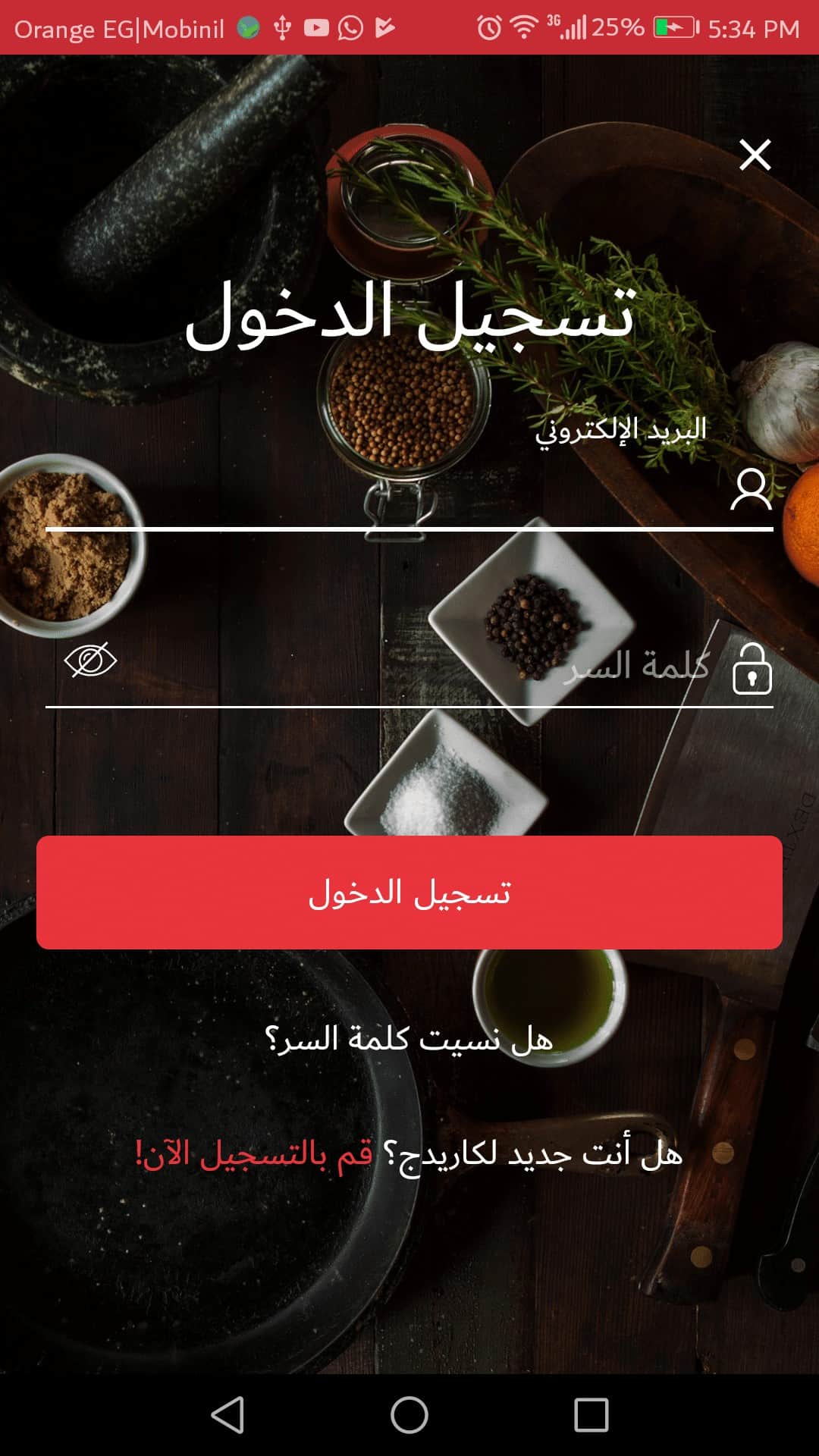Tap the email (البريد الإلكتروني) field
This screenshot has width=819, height=1456.
point(379,493)
